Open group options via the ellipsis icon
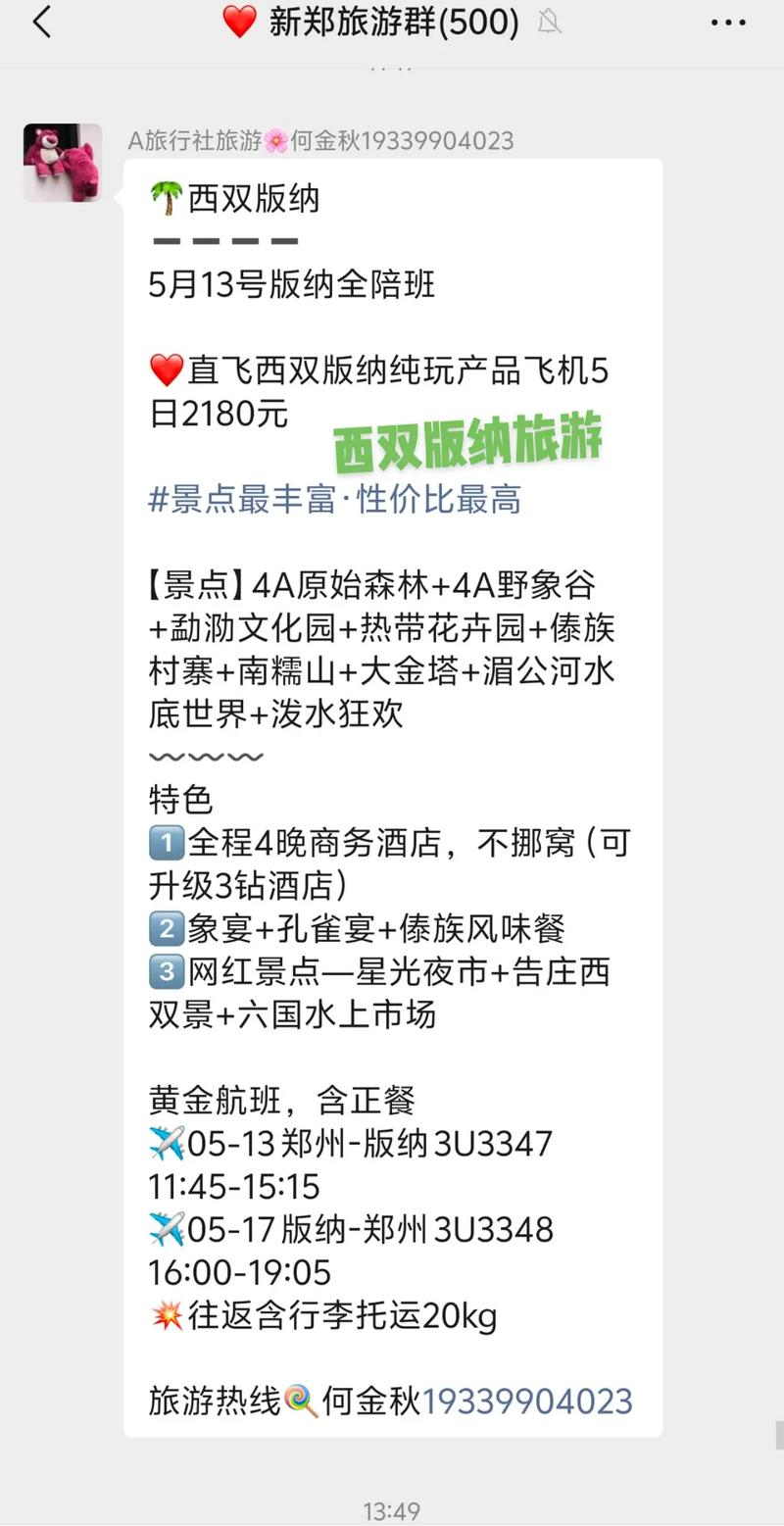The width and height of the screenshot is (784, 1526). (727, 22)
